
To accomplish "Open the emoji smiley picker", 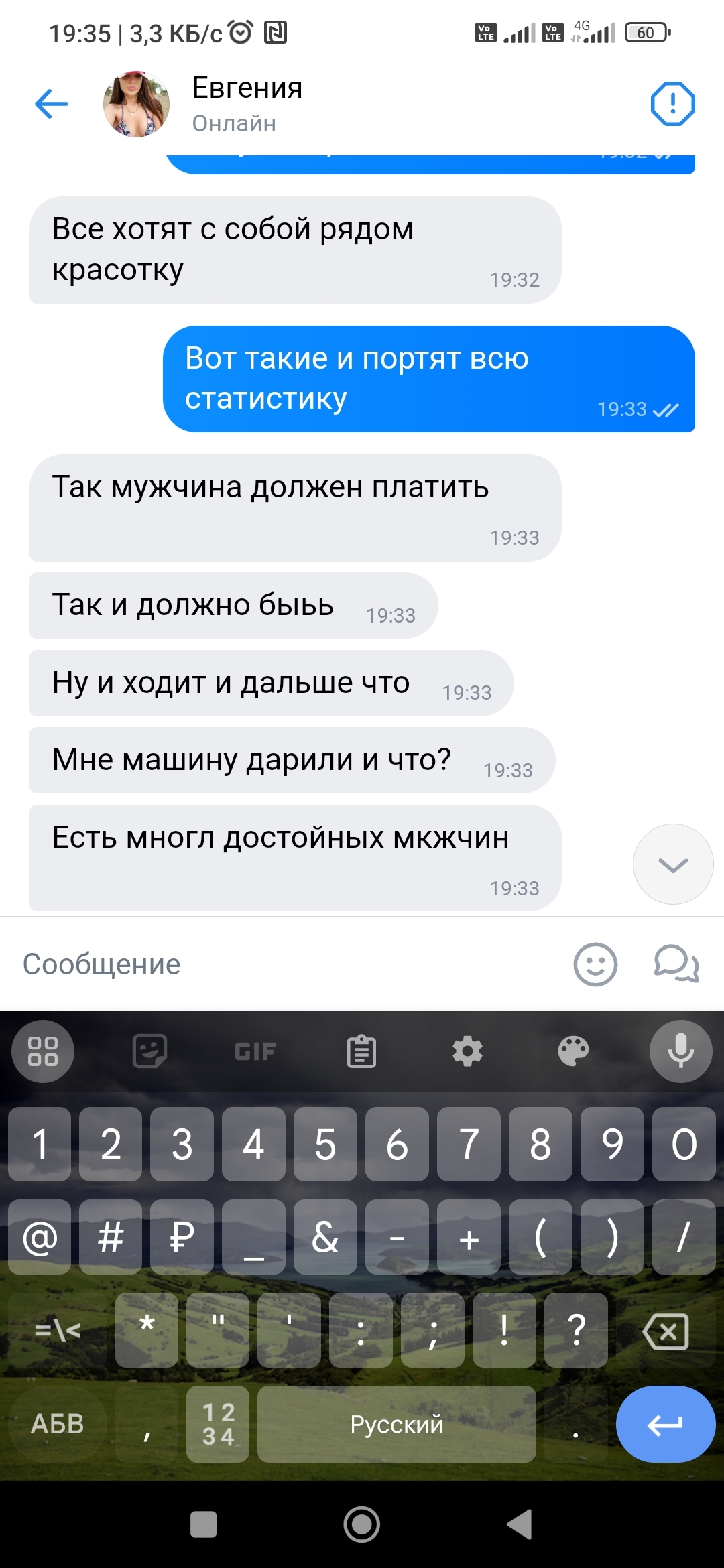I will tap(595, 964).
